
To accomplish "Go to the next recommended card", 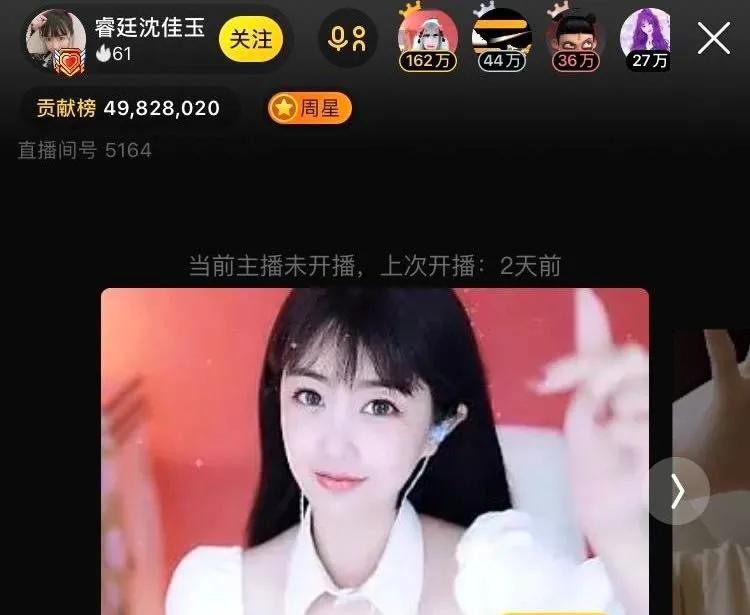I will tap(677, 491).
